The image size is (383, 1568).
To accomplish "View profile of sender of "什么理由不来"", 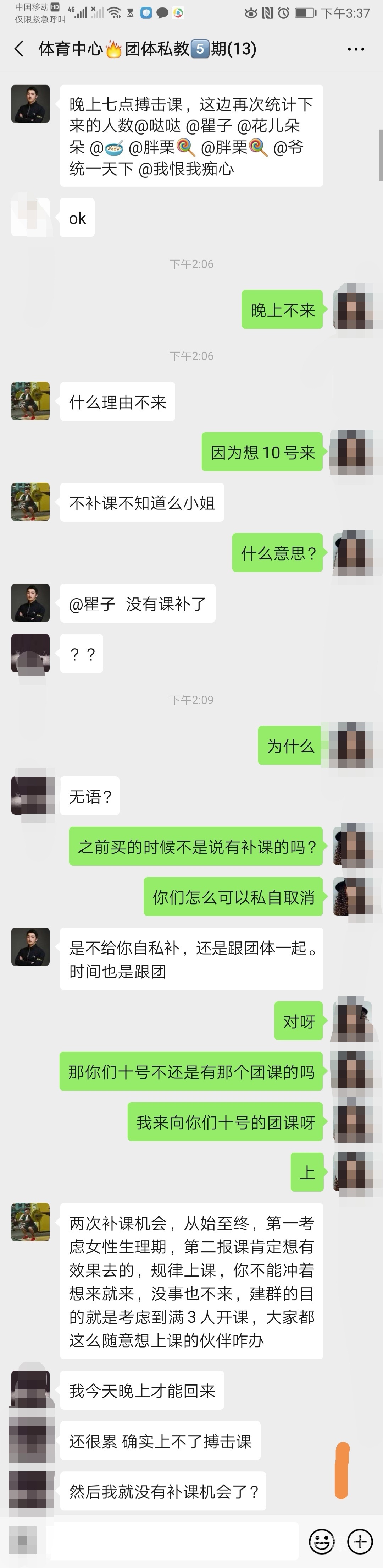I will pos(30,401).
